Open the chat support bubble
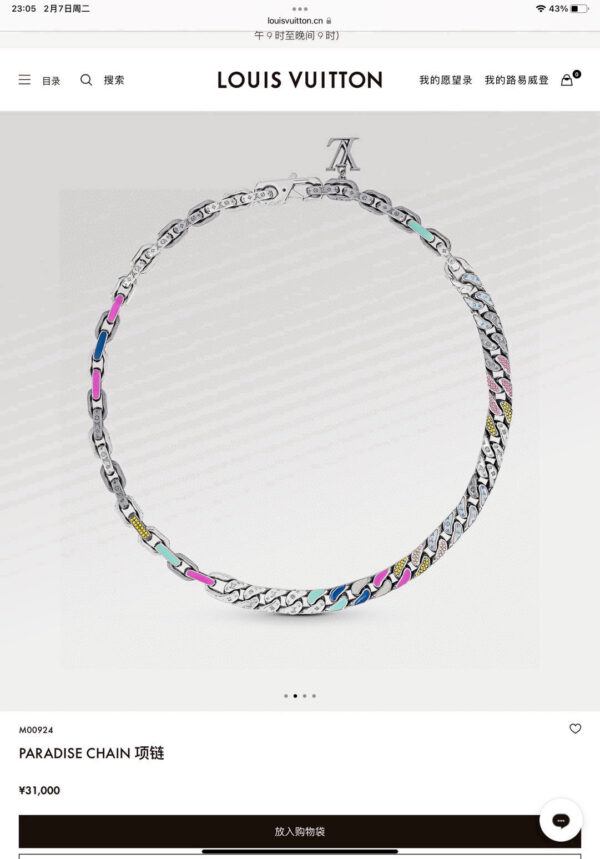Screen dimensions: 600x859 coord(561,821)
